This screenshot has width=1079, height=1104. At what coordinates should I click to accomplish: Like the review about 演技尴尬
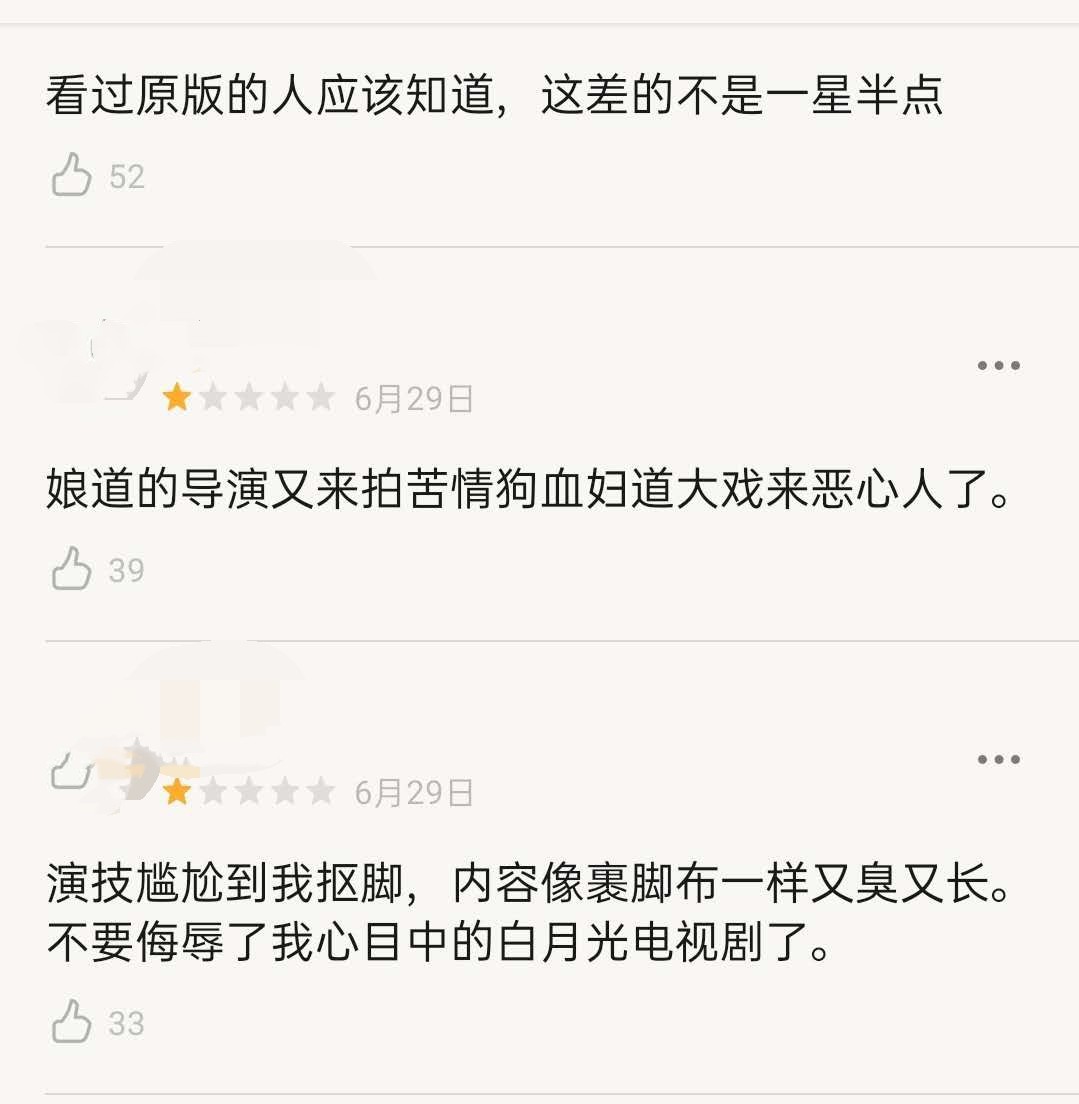(72, 1023)
